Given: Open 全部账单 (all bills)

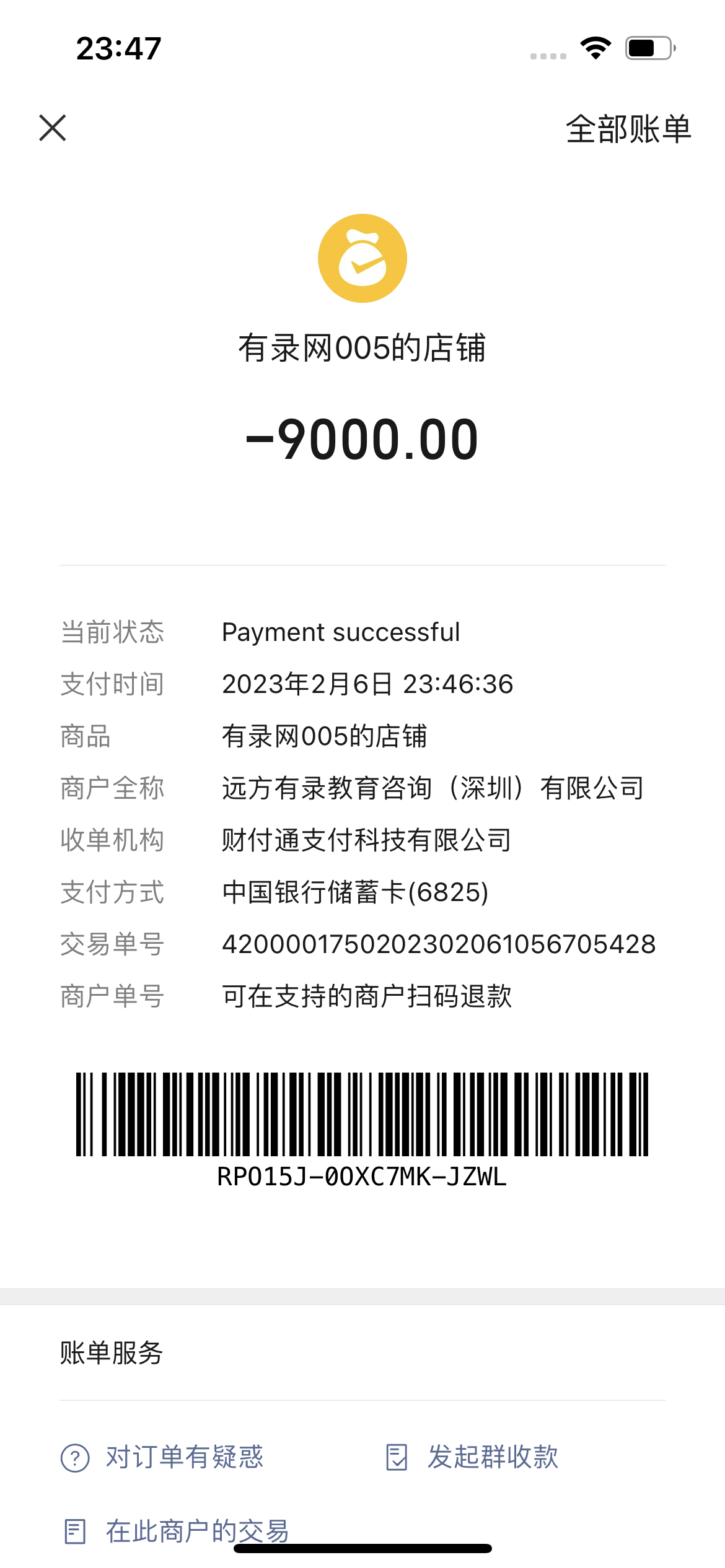Looking at the screenshot, I should (x=628, y=129).
